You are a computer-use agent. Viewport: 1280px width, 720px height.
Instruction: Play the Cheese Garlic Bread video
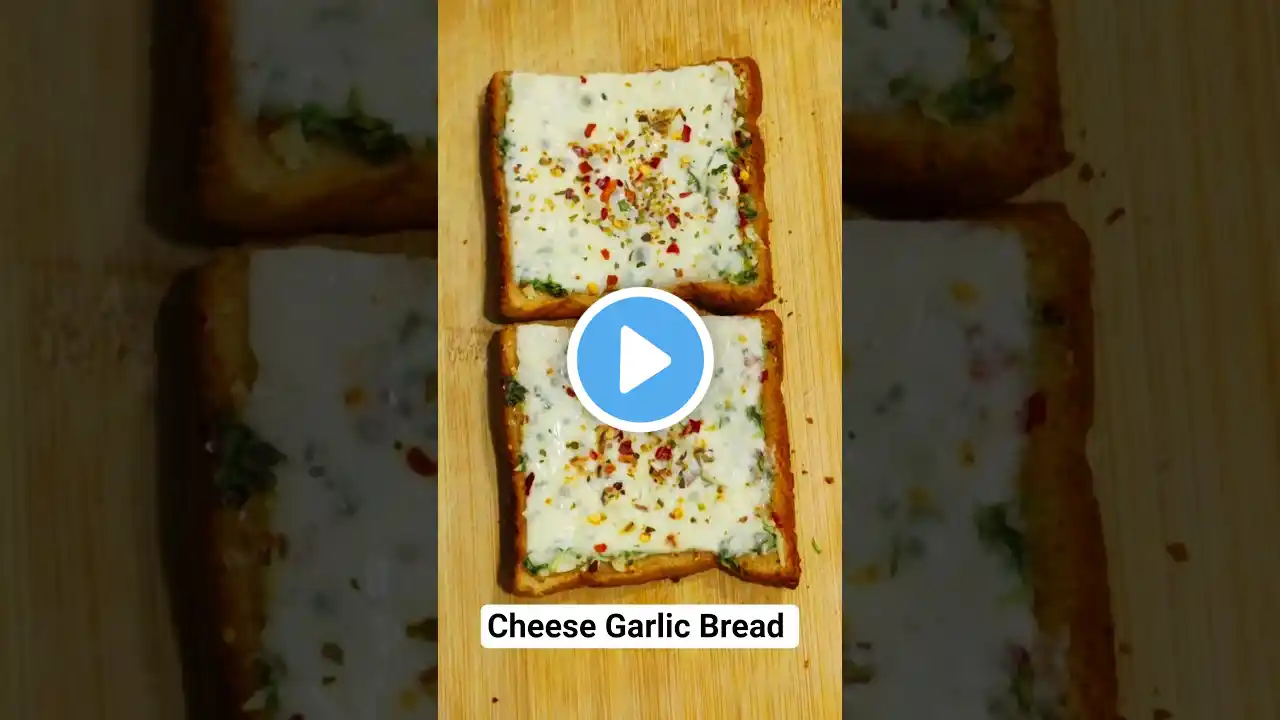[x=640, y=360]
